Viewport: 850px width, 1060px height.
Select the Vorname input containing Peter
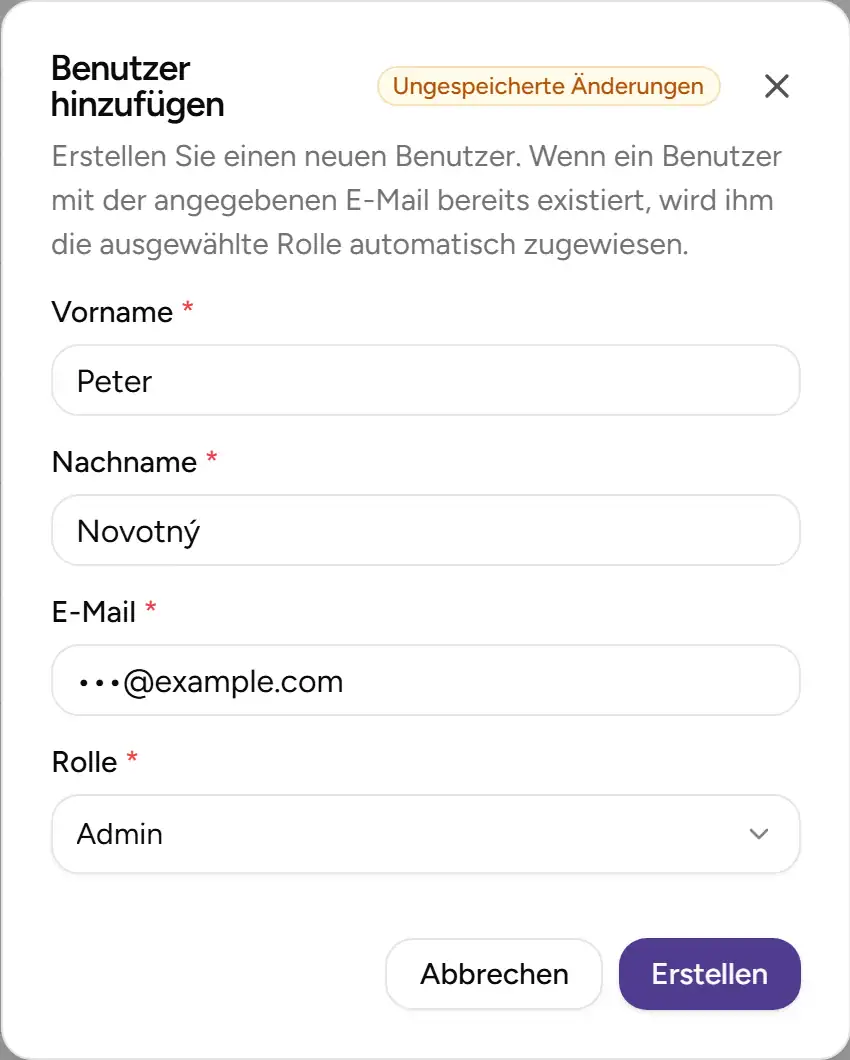[425, 380]
